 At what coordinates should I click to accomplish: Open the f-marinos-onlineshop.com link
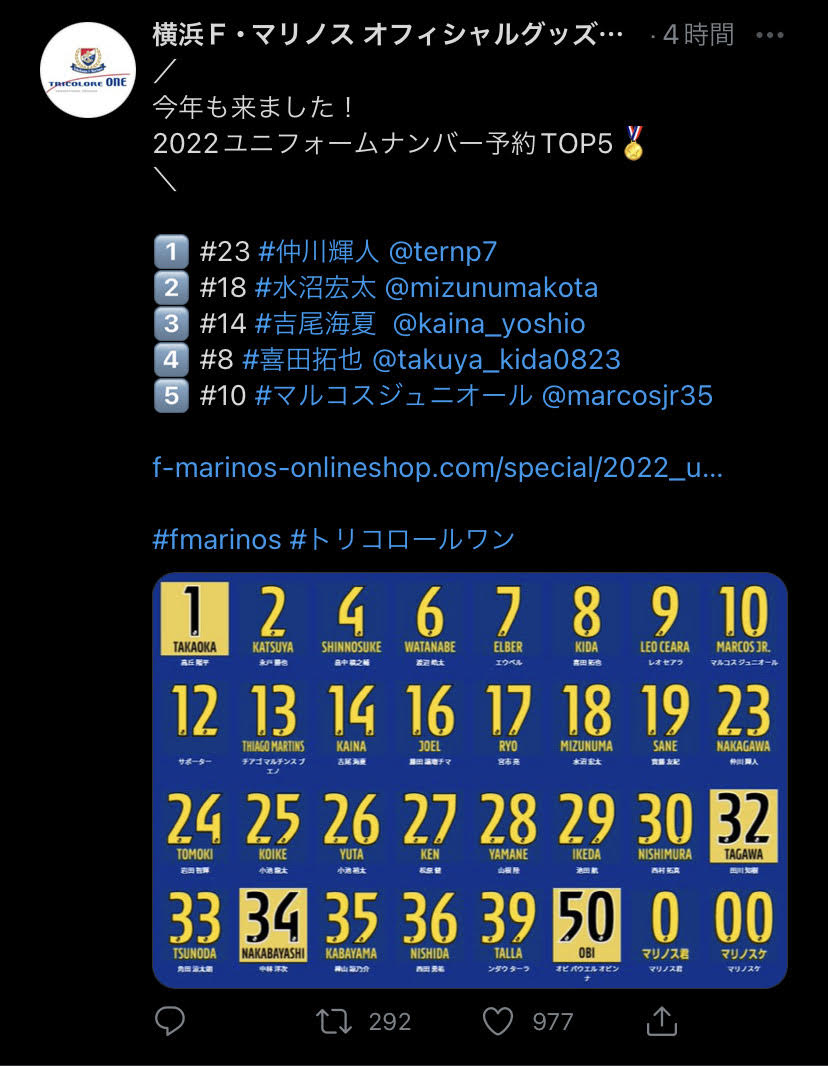(x=438, y=468)
